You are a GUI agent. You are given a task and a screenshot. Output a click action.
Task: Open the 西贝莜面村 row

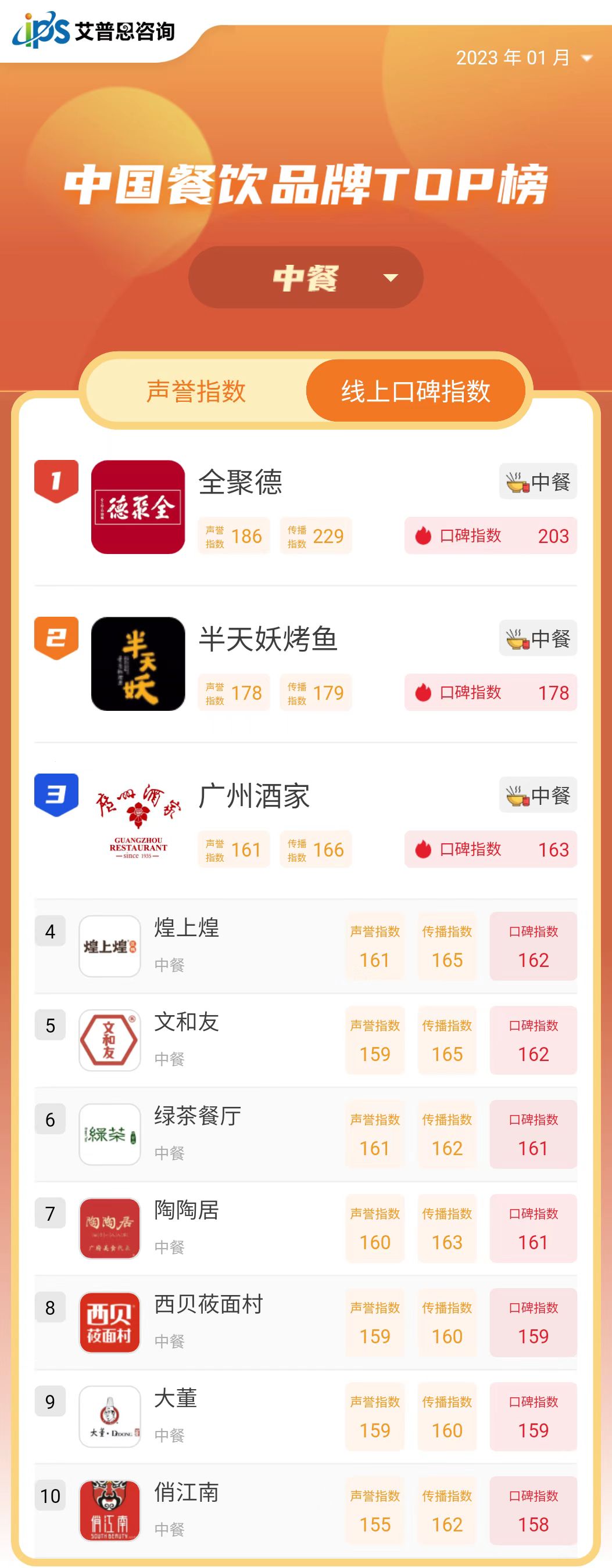pos(208,1304)
